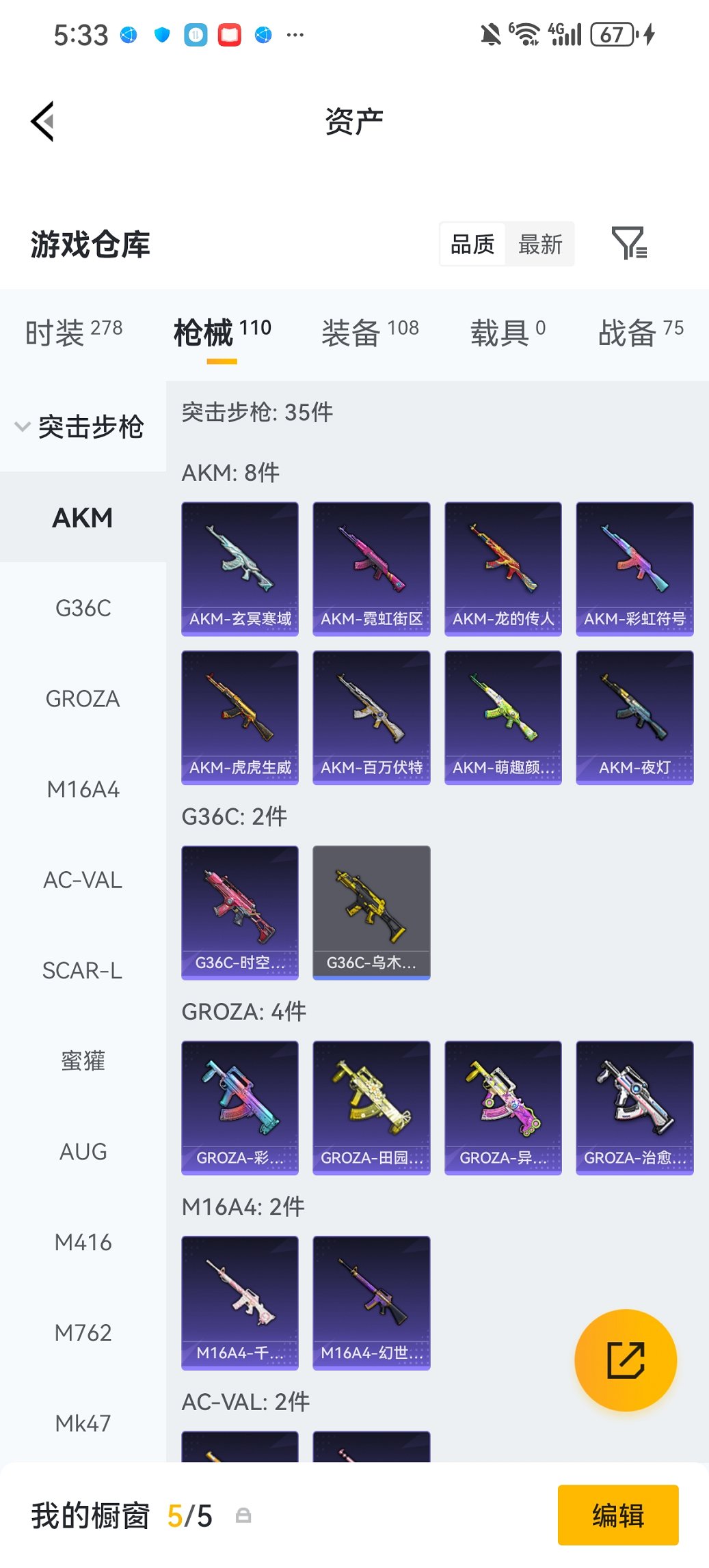
Task: View the GROZA-田园 skin
Action: click(371, 1107)
